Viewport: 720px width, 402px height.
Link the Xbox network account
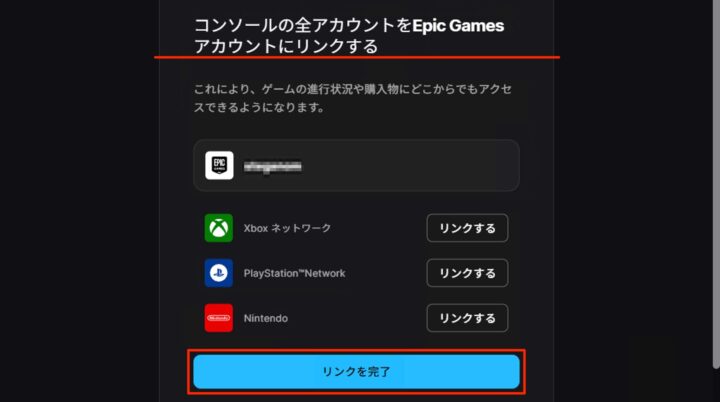[467, 228]
